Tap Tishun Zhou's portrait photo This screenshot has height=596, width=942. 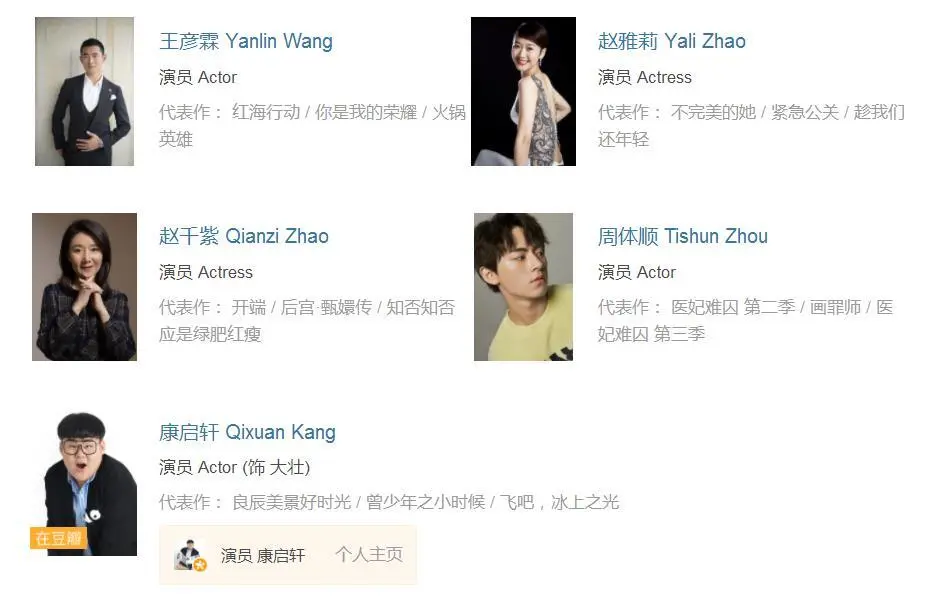click(x=523, y=287)
